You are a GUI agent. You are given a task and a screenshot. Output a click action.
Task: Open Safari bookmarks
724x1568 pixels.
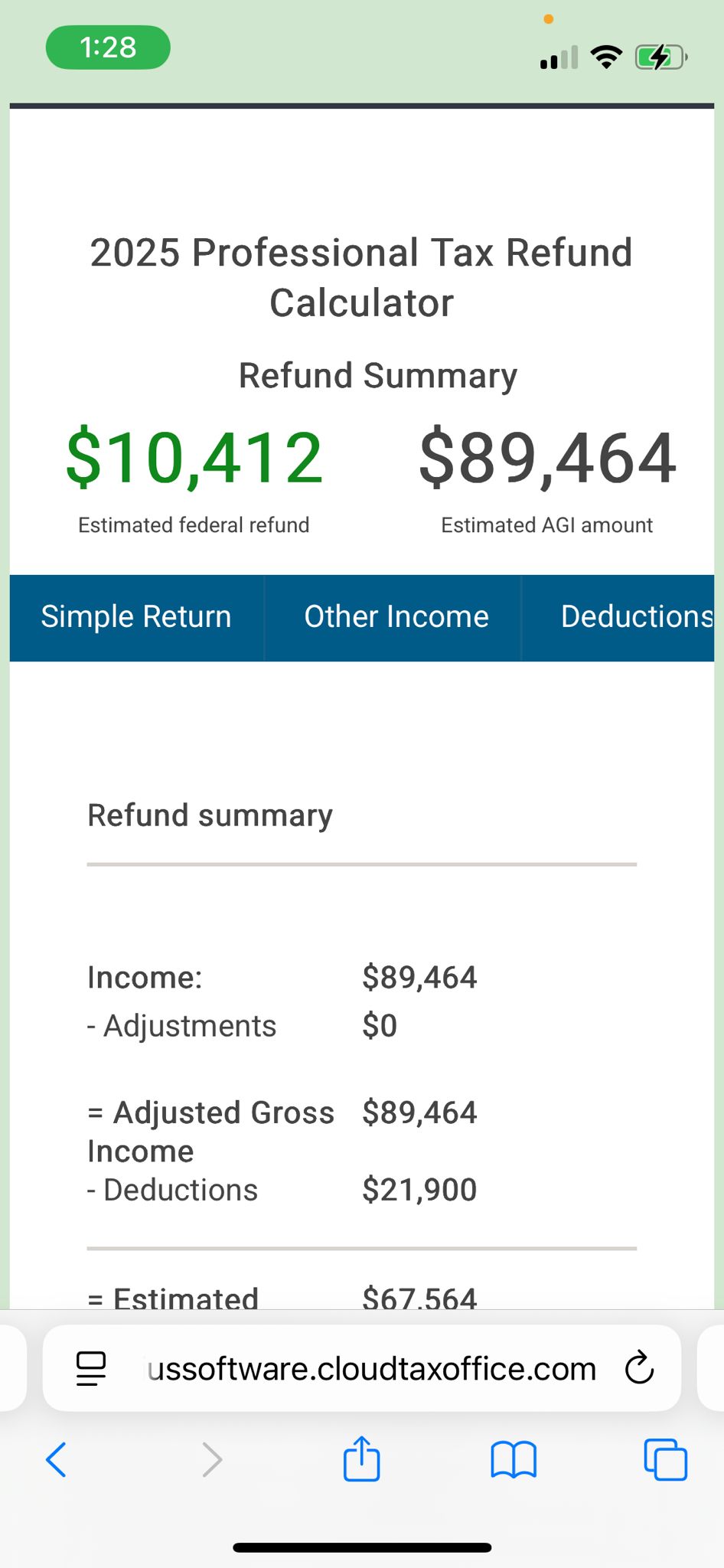tap(513, 1459)
